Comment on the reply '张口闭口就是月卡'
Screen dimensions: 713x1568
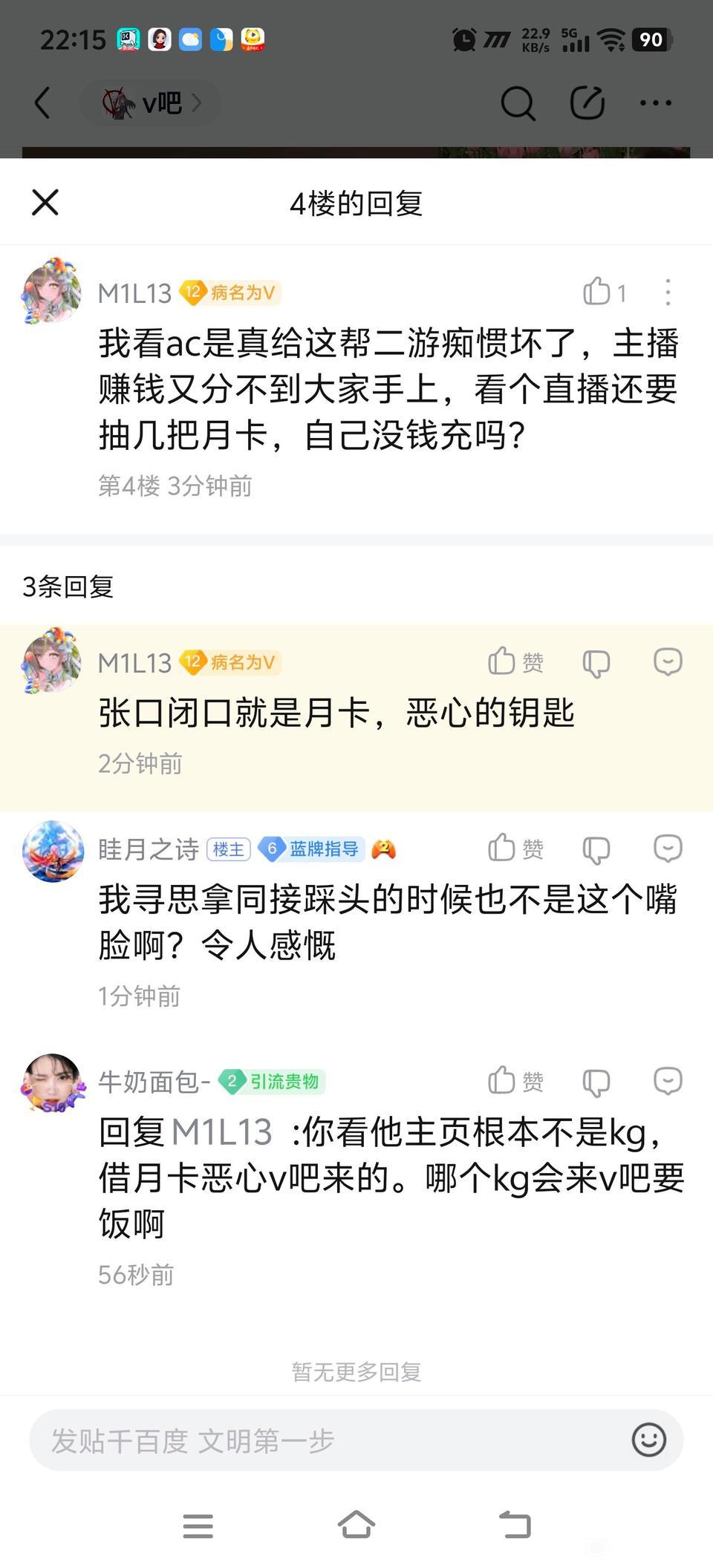pyautogui.click(x=668, y=661)
